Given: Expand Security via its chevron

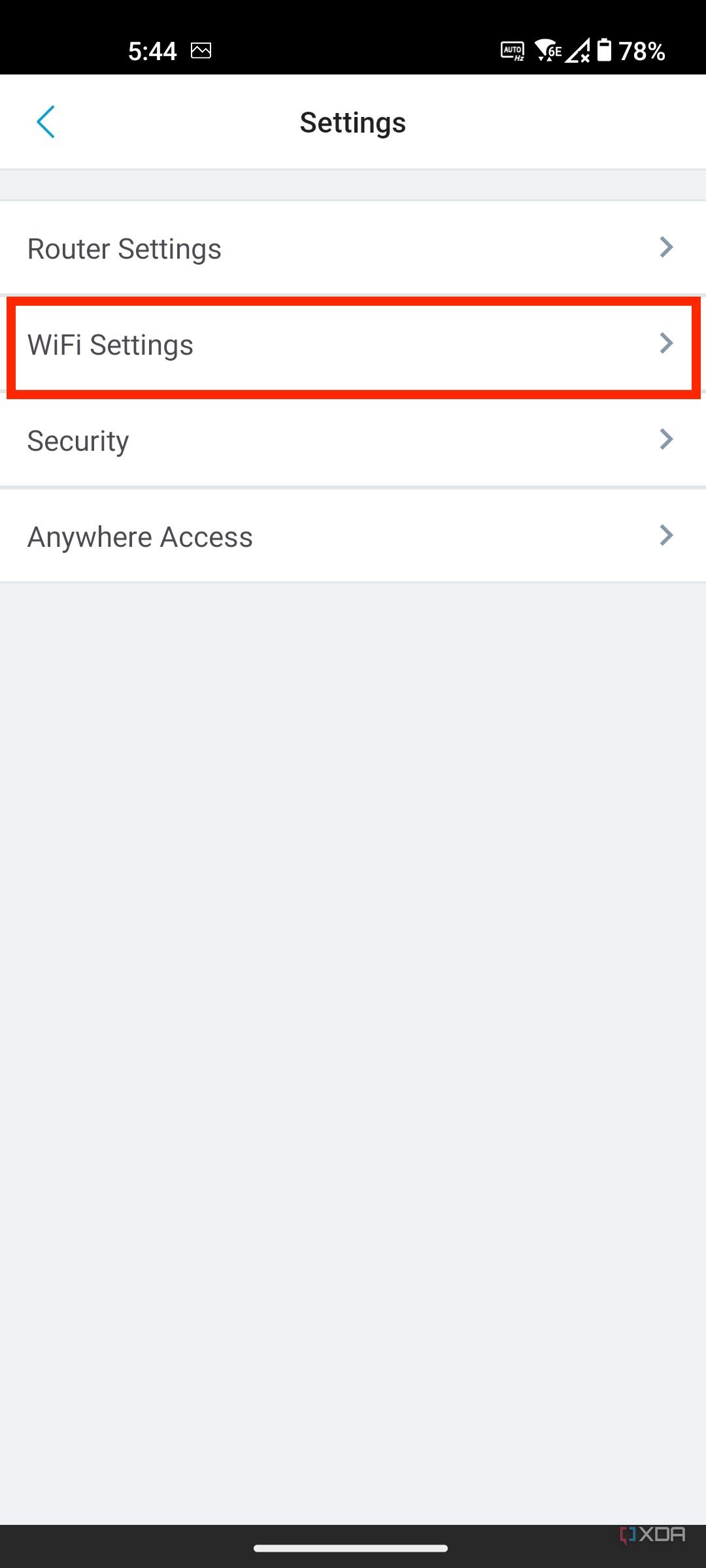Looking at the screenshot, I should (x=666, y=439).
